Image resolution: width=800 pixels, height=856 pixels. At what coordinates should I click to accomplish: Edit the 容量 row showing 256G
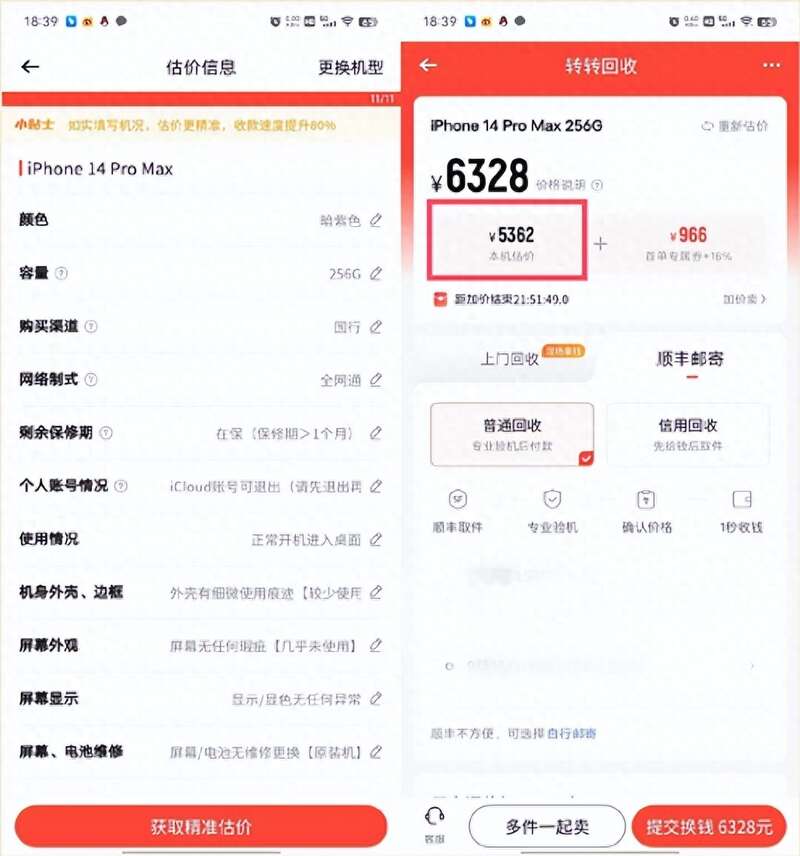coord(376,273)
